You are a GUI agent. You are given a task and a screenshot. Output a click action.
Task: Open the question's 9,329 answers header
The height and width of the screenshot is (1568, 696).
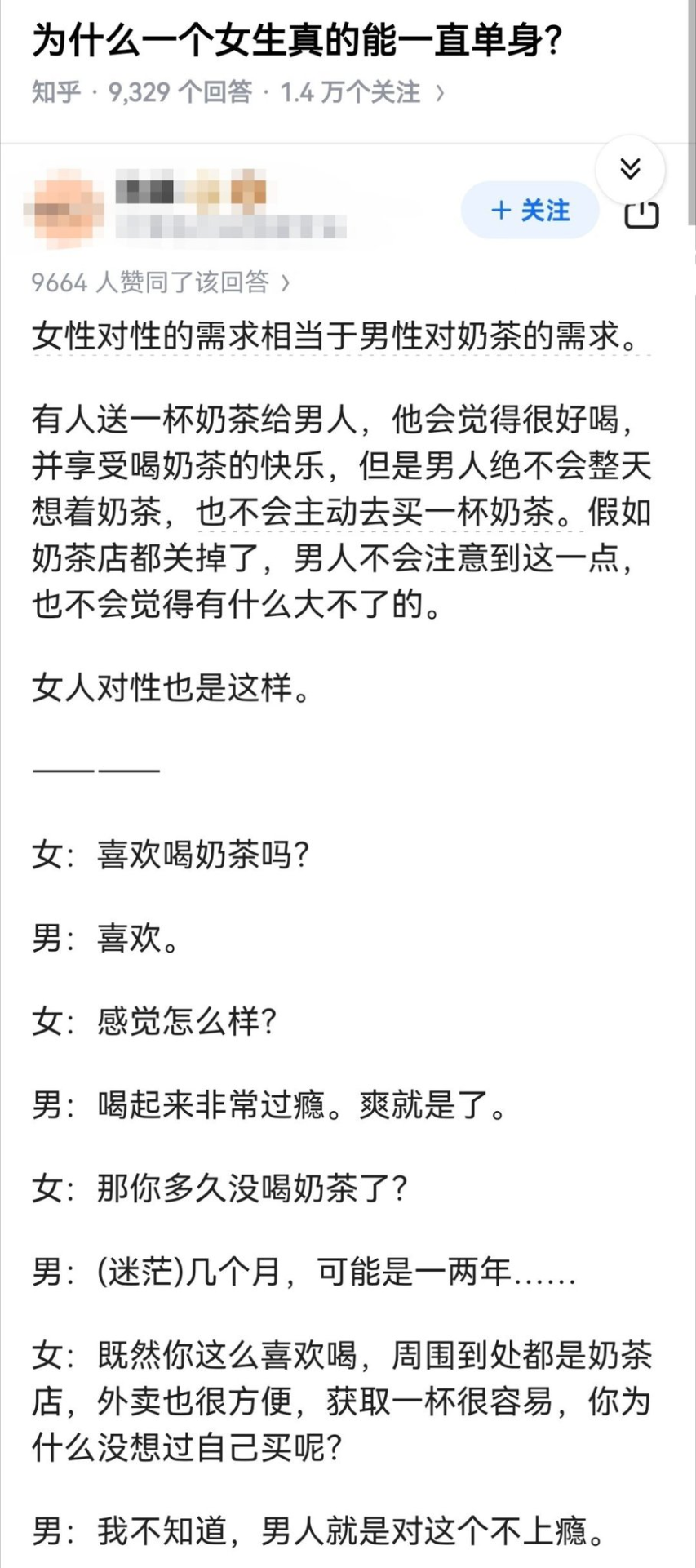[x=237, y=92]
